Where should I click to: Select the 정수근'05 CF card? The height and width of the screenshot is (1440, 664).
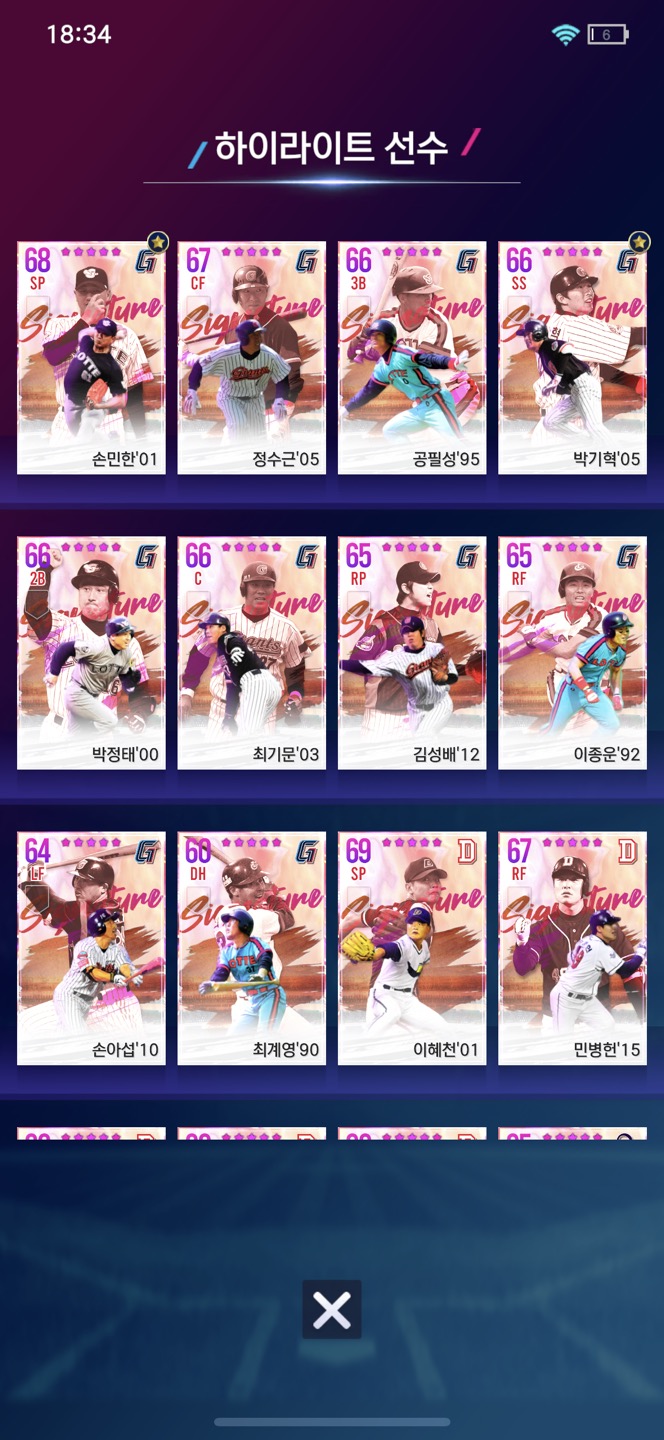[251, 357]
